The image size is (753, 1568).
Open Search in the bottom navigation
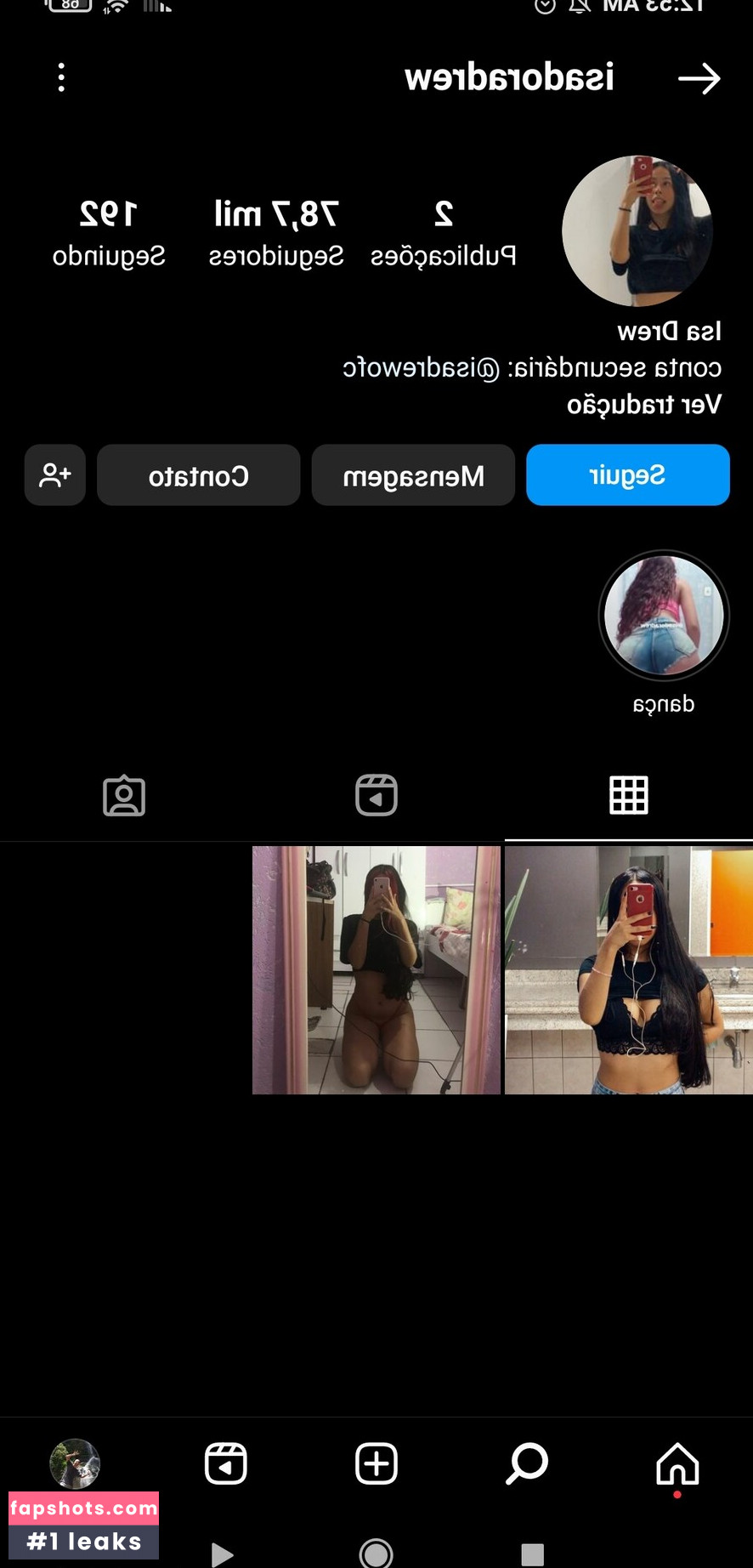click(527, 1464)
